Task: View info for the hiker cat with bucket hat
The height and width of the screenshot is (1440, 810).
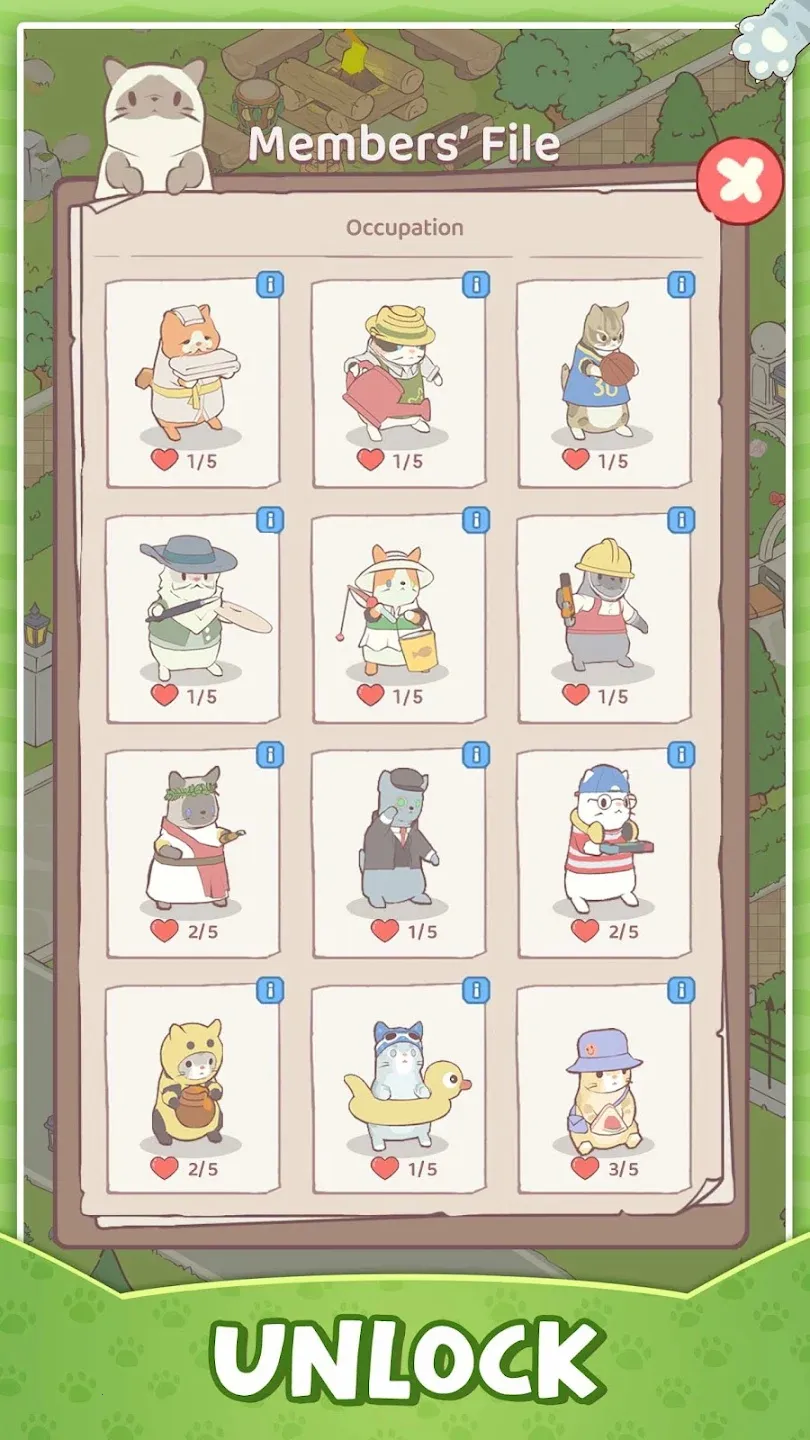Action: point(679,988)
